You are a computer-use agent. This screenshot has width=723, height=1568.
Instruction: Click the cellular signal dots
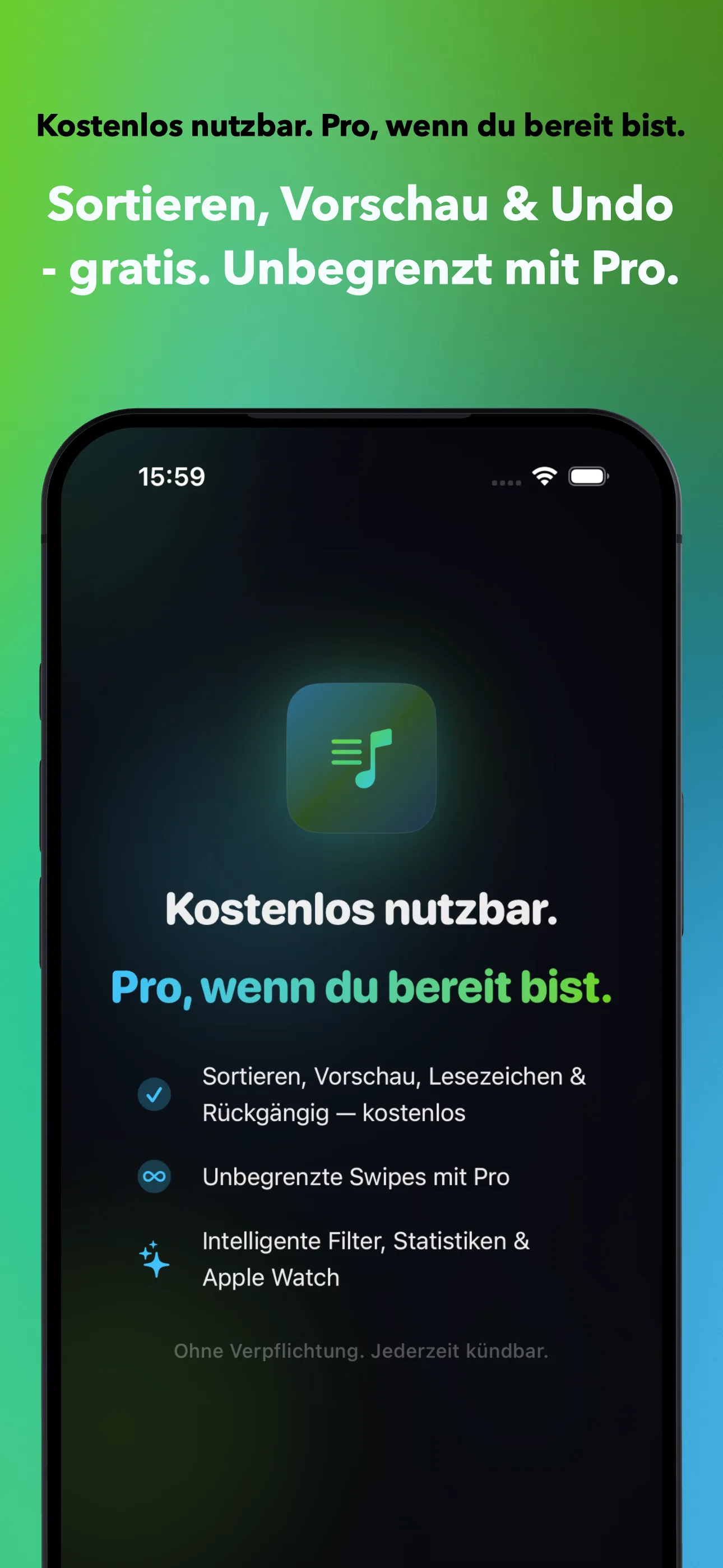tap(506, 483)
